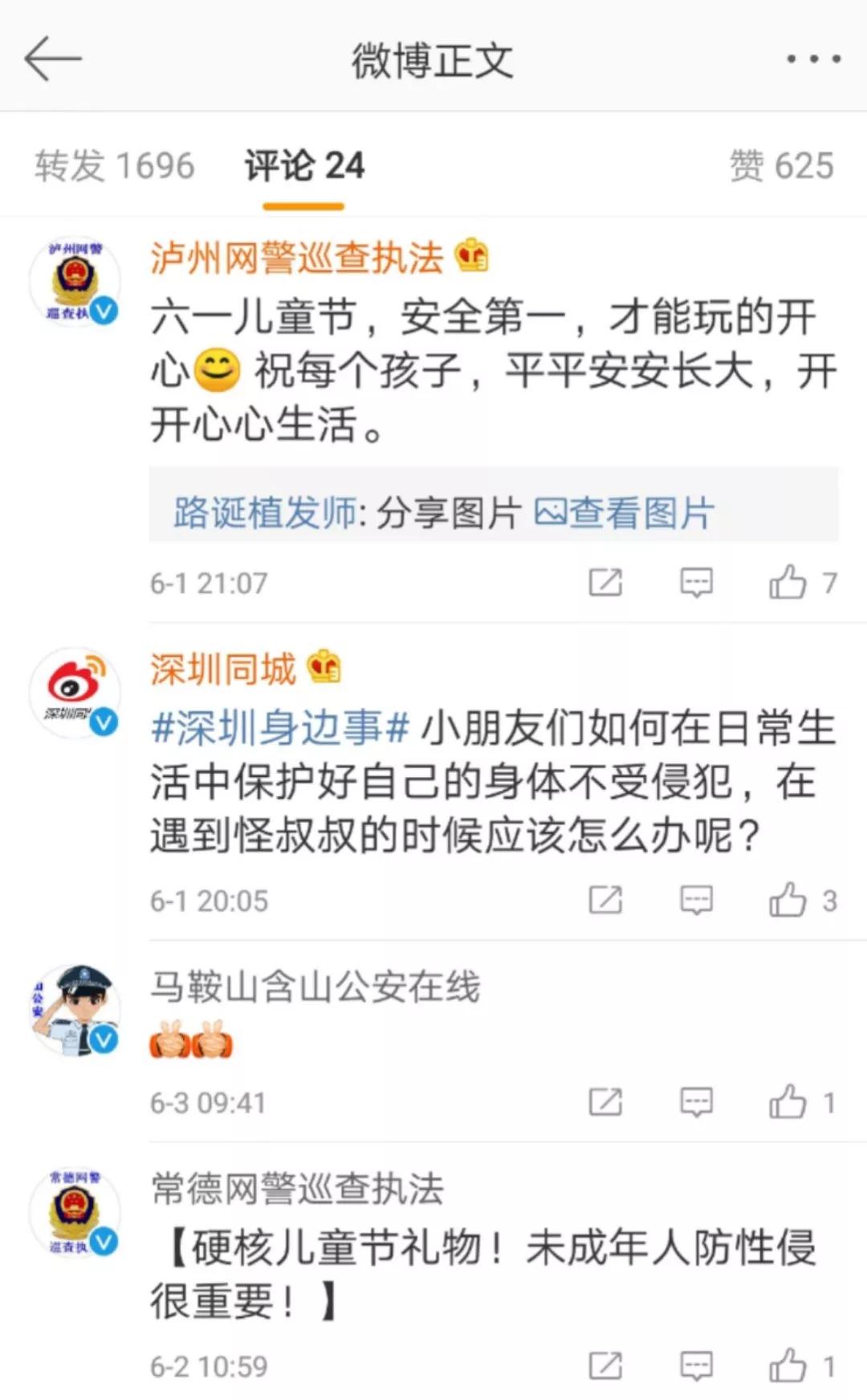Tap the 查看图片 link in the quoted reply
The image size is (867, 1400).
625,513
